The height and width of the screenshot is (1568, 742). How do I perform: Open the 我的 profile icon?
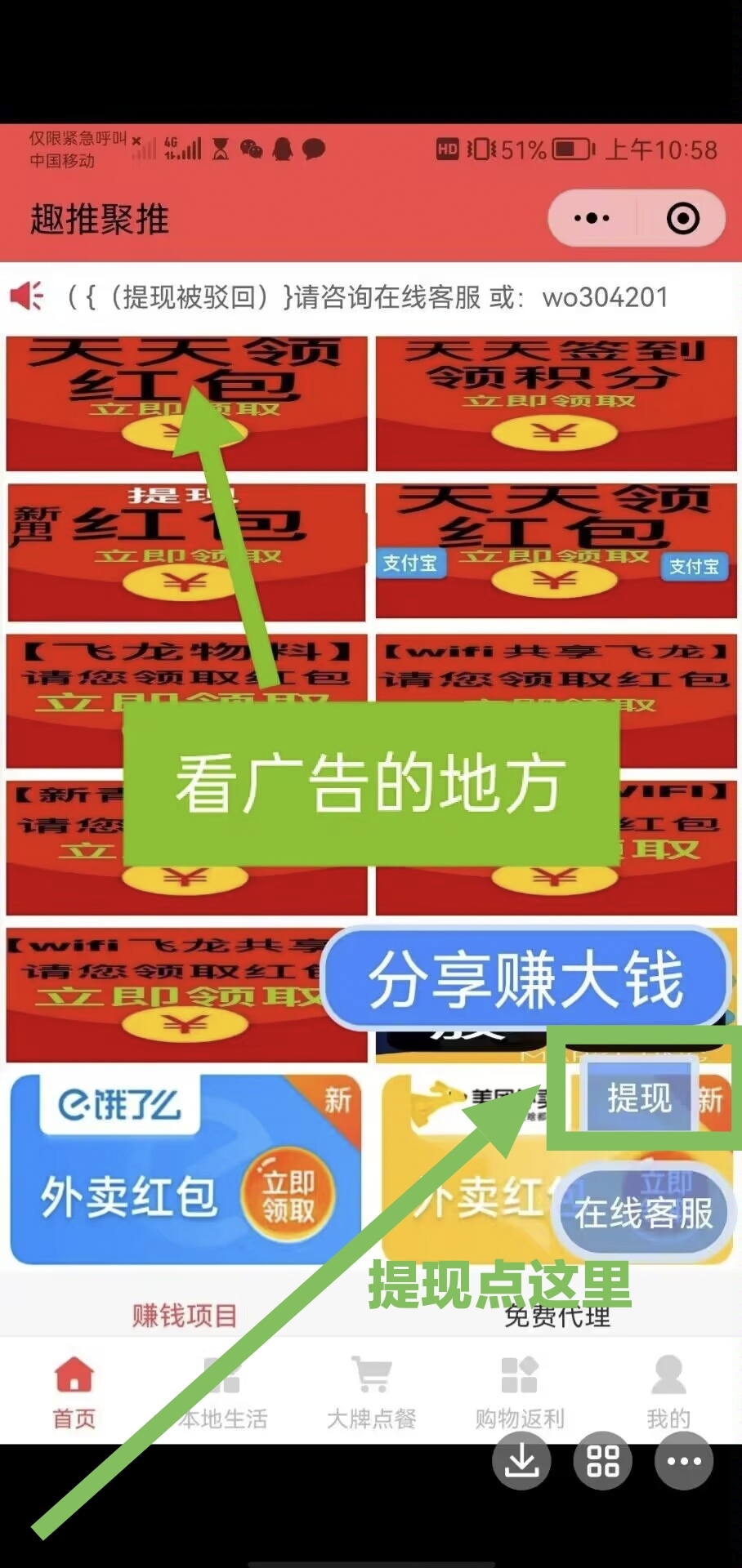tap(667, 1379)
